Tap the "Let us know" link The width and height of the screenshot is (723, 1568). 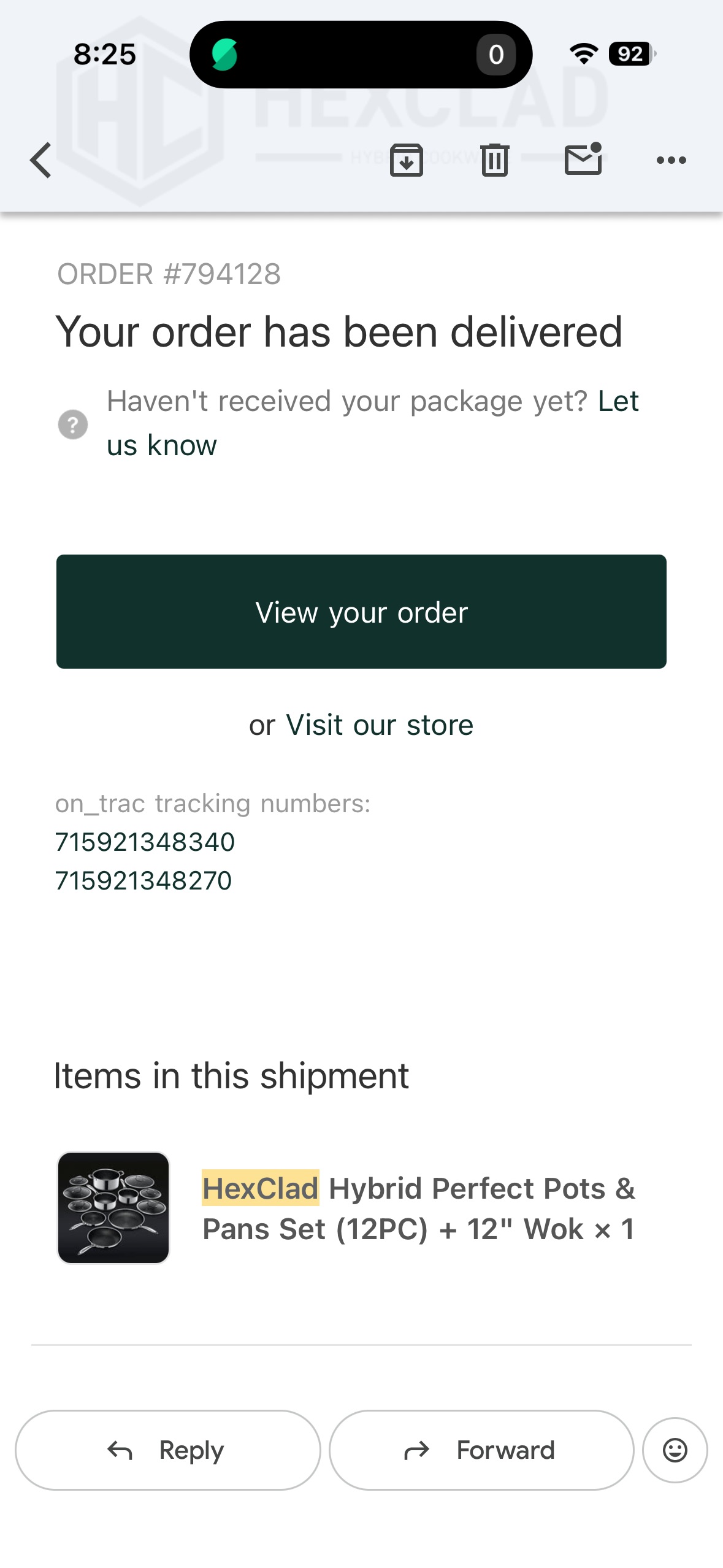161,445
